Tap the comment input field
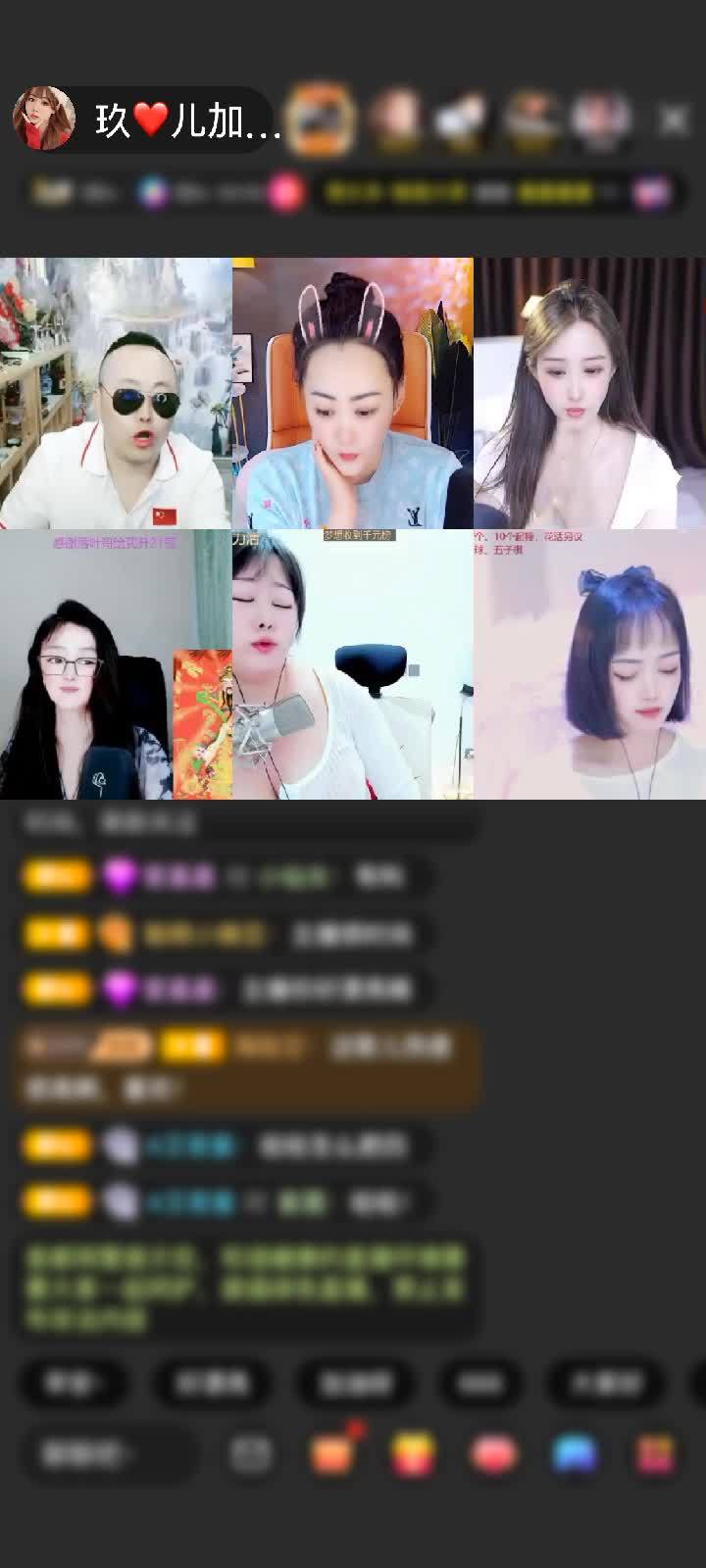This screenshot has height=1568, width=706. click(x=108, y=1454)
